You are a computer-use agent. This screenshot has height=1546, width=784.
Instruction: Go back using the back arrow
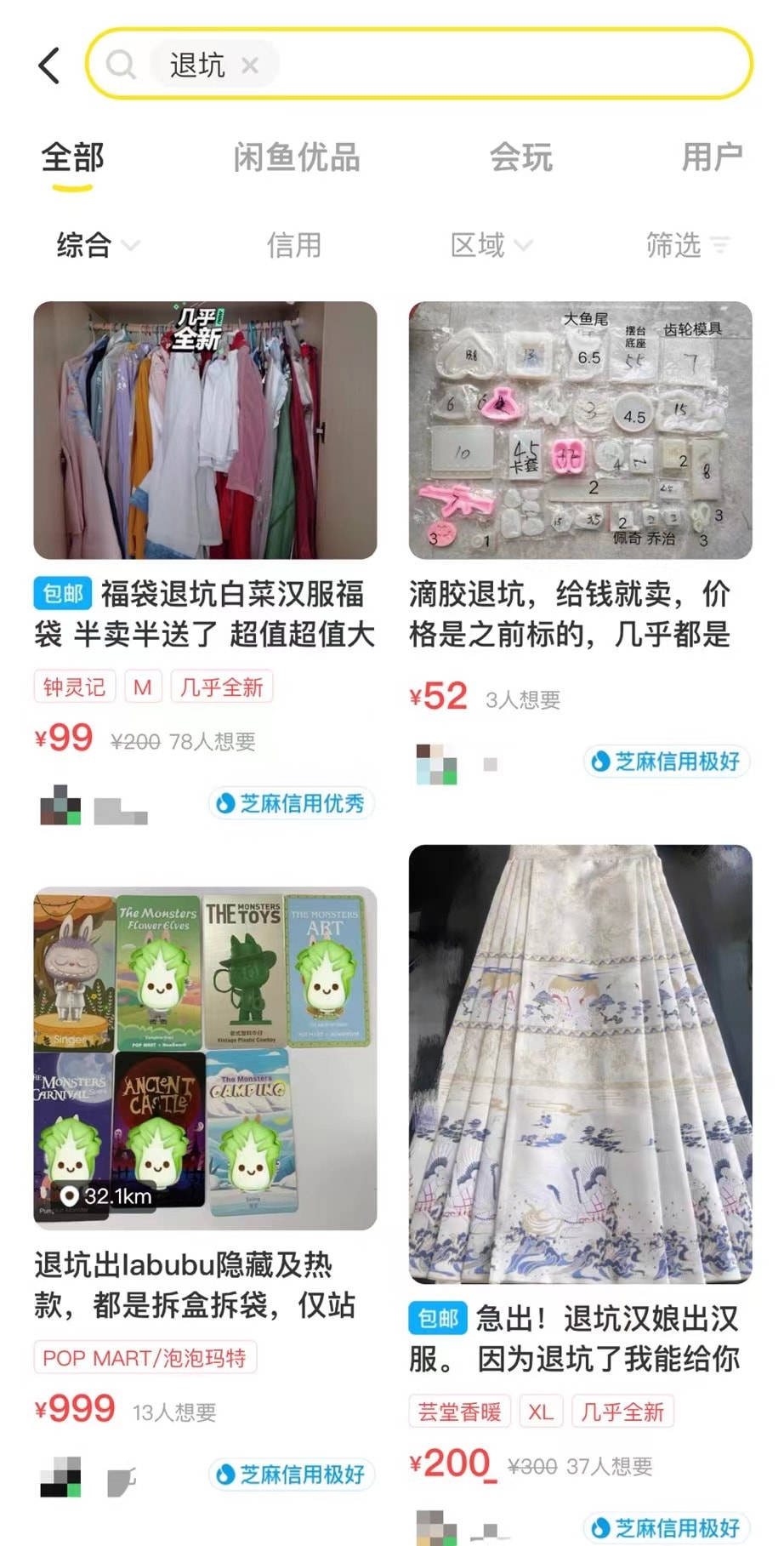(50, 66)
